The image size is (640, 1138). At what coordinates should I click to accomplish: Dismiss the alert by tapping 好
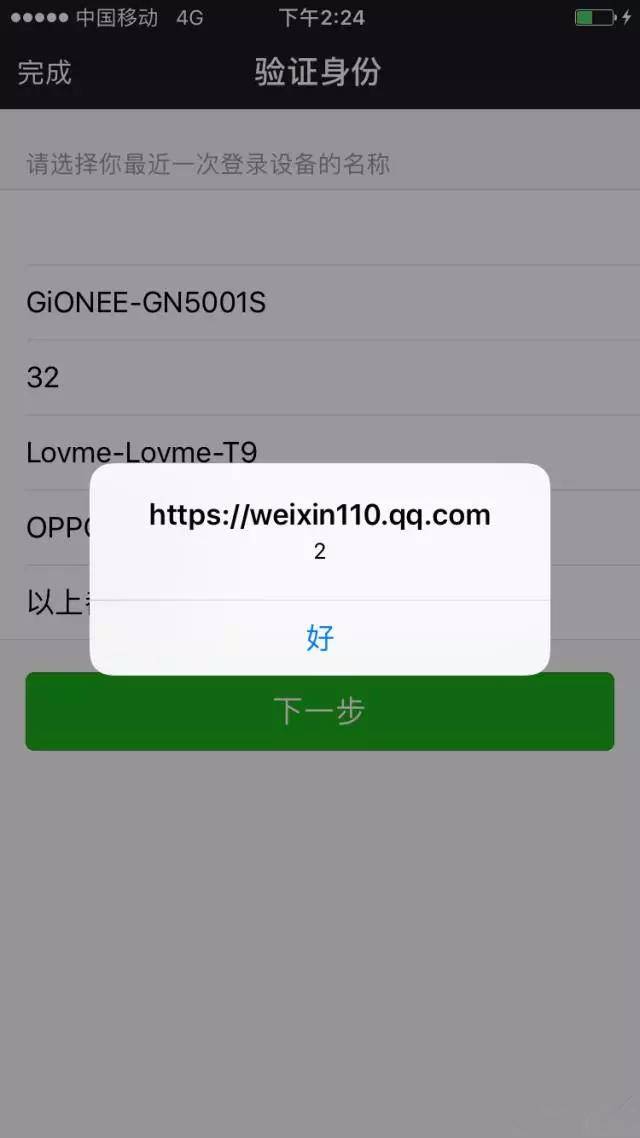pyautogui.click(x=319, y=638)
